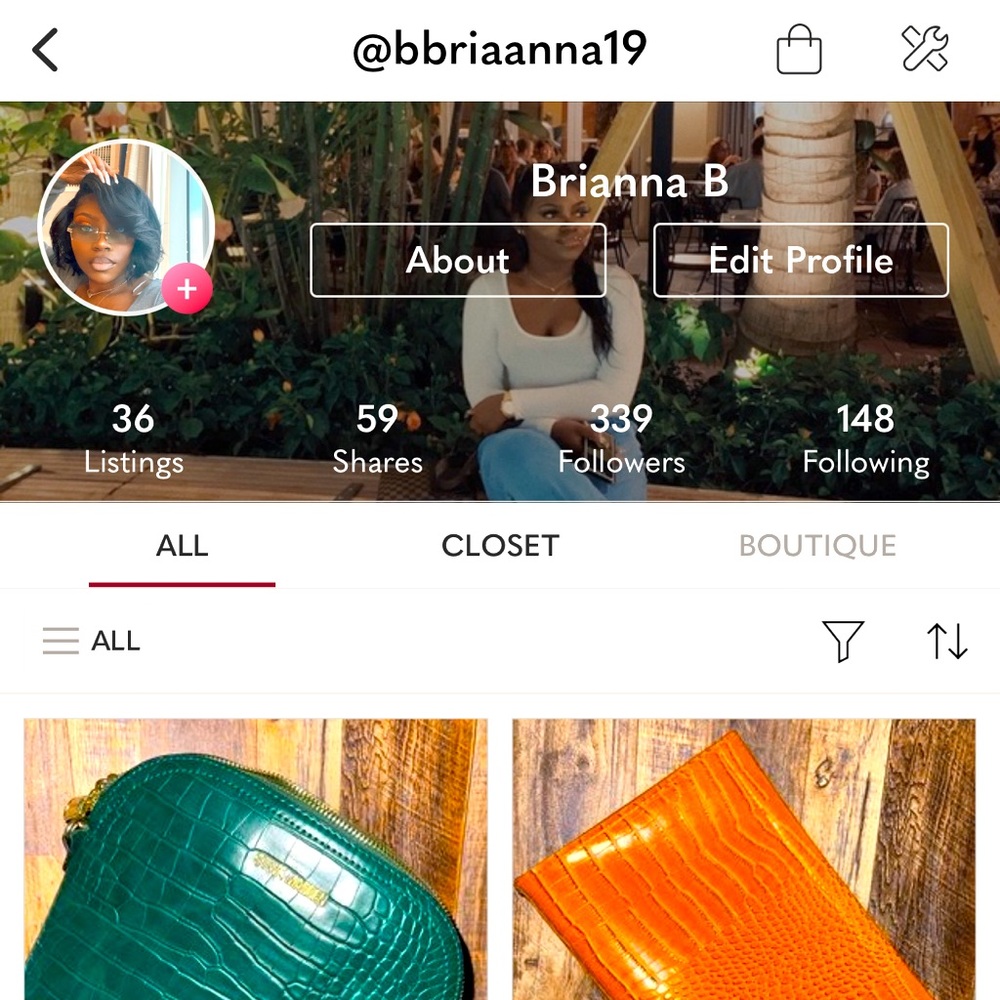Select the ALL tab
This screenshot has width=1000, height=1000.
point(182,546)
